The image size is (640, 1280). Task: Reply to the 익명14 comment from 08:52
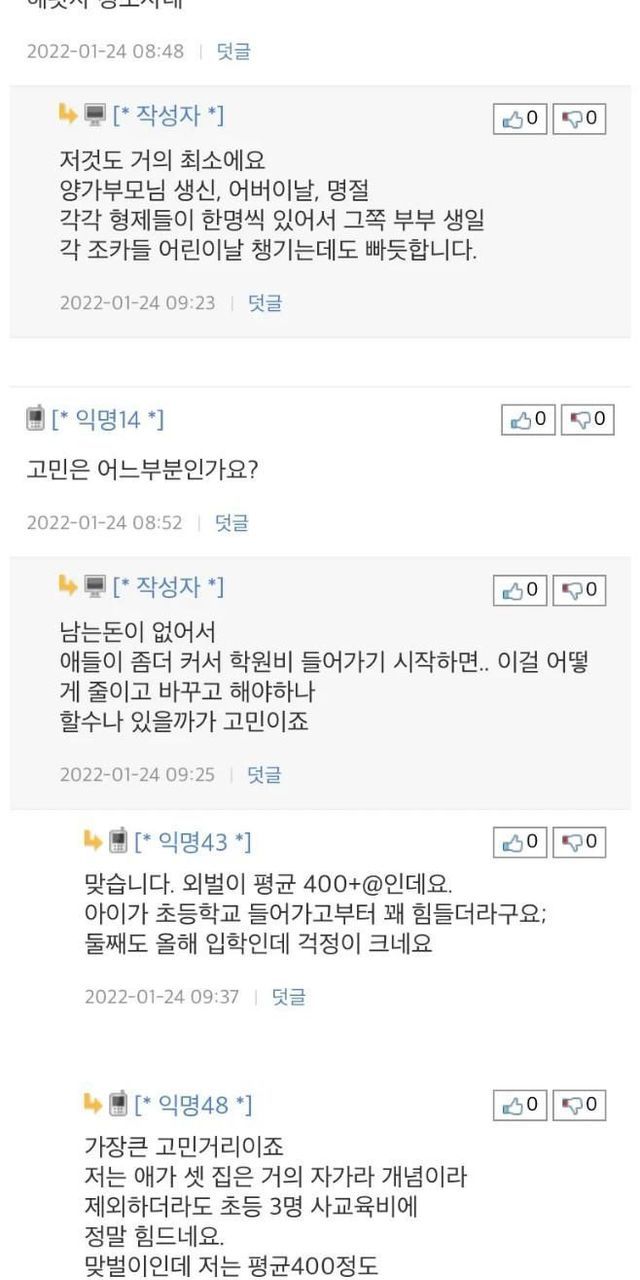click(232, 522)
